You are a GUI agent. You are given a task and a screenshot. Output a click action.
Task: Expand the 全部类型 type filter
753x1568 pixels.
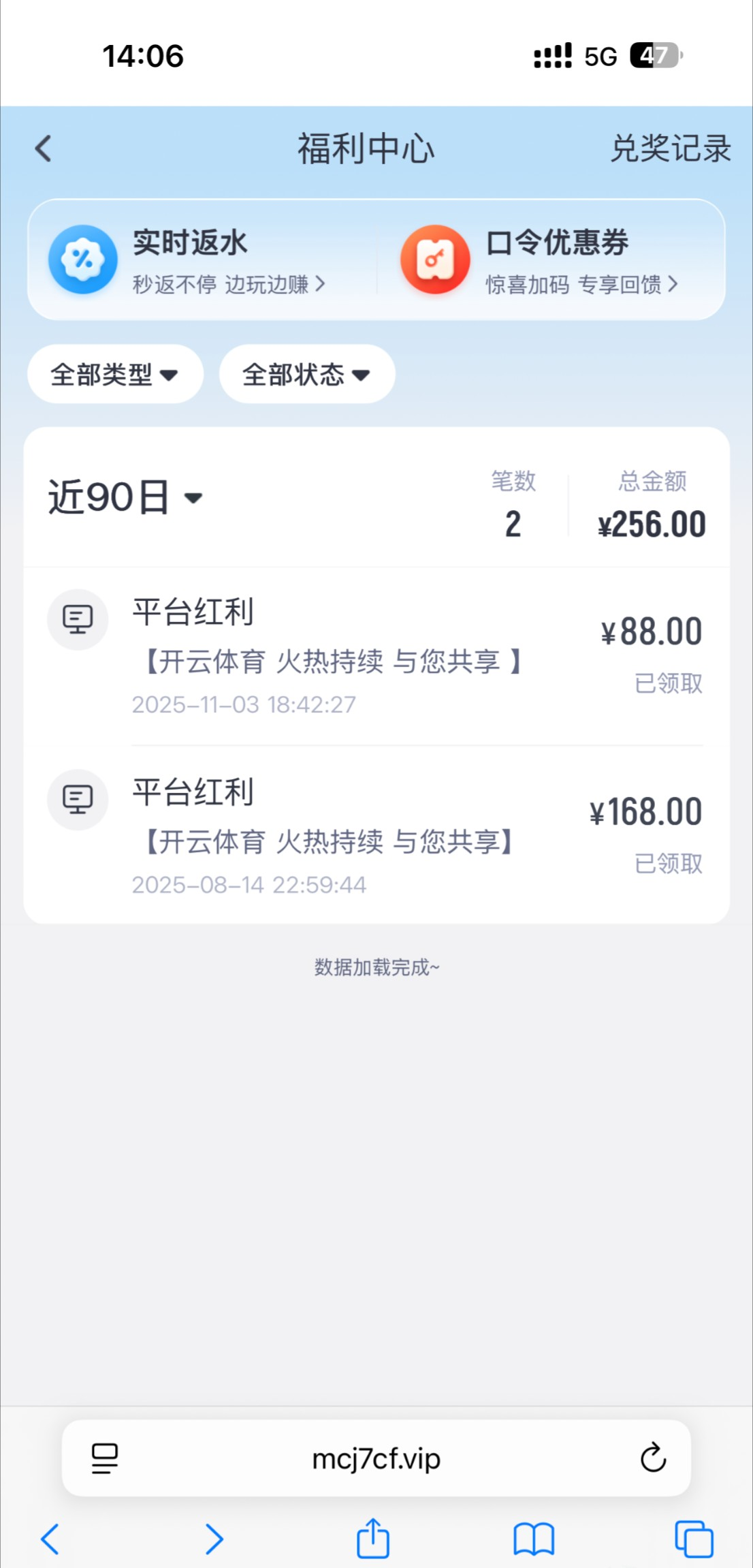[114, 374]
